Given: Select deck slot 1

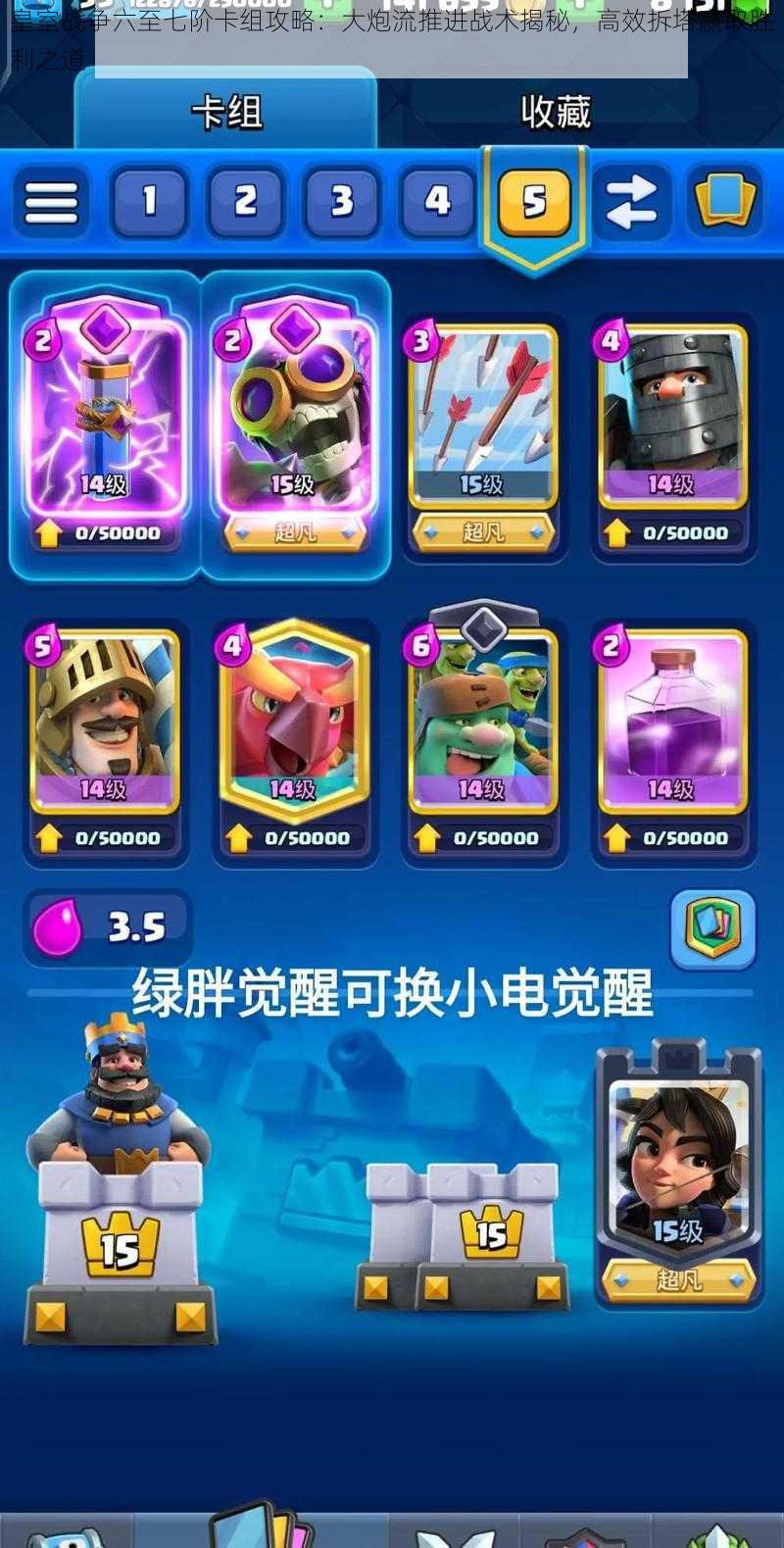Looking at the screenshot, I should (149, 203).
